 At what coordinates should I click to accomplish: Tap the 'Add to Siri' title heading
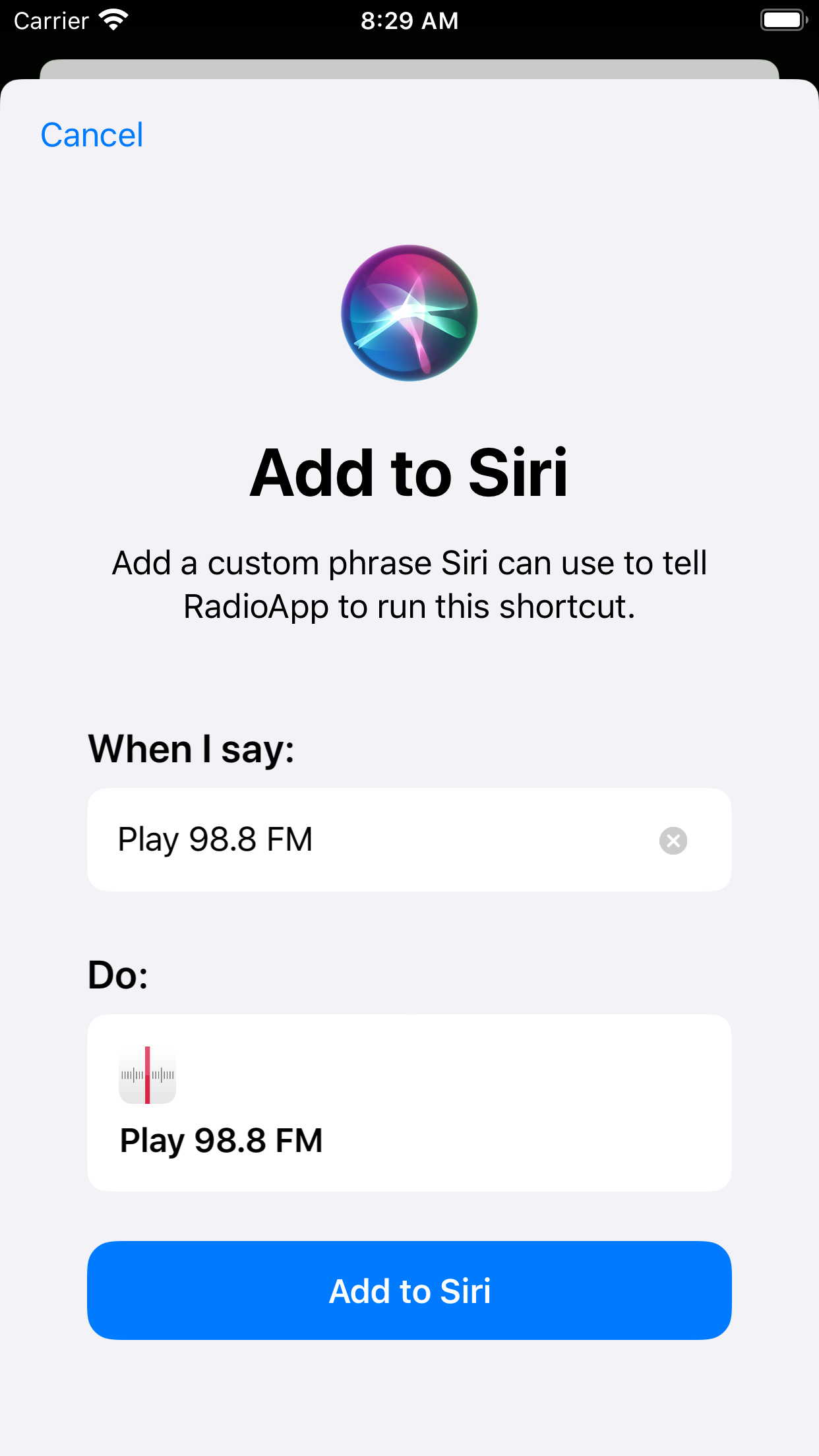(x=409, y=471)
